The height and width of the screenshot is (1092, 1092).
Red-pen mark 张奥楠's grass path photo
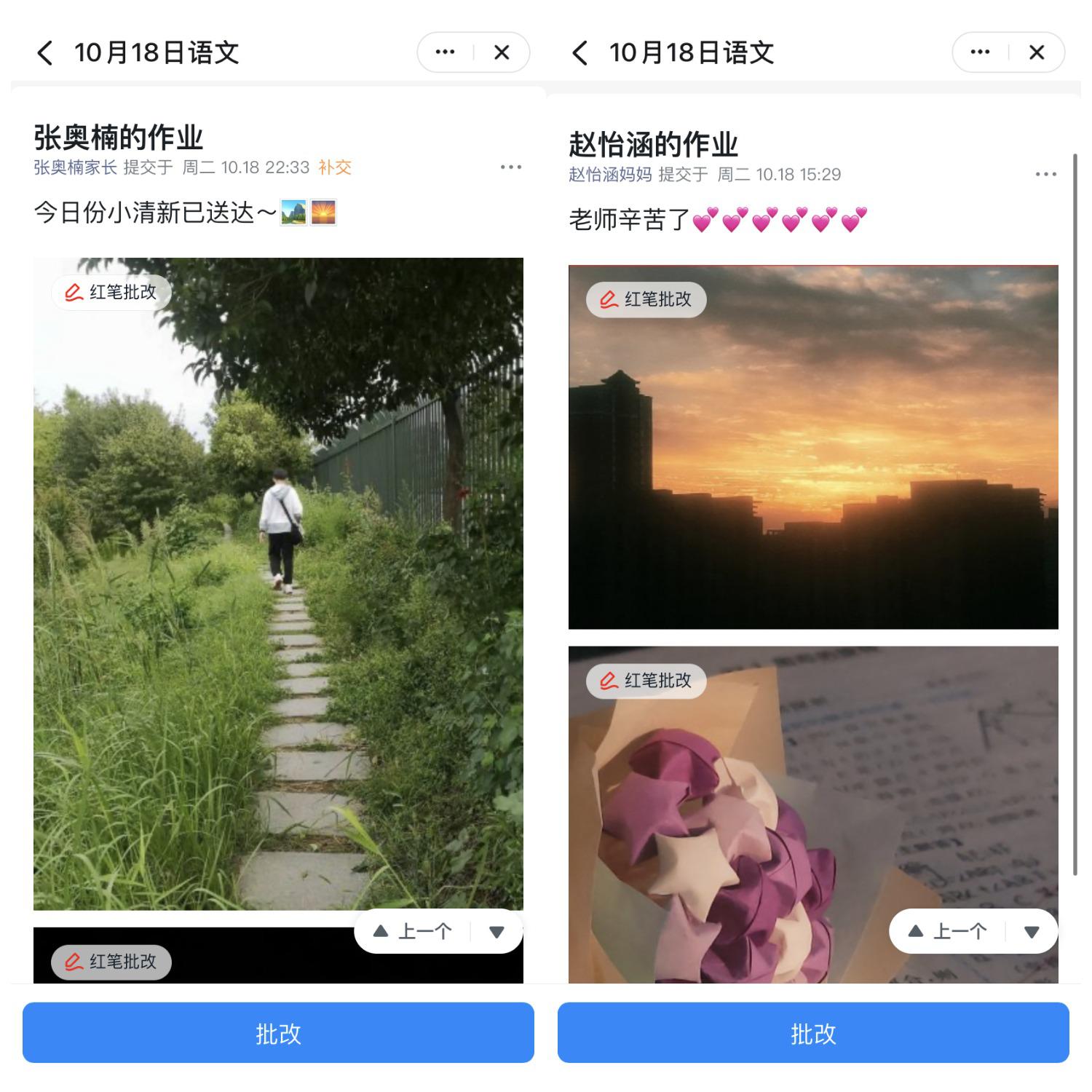point(111,293)
